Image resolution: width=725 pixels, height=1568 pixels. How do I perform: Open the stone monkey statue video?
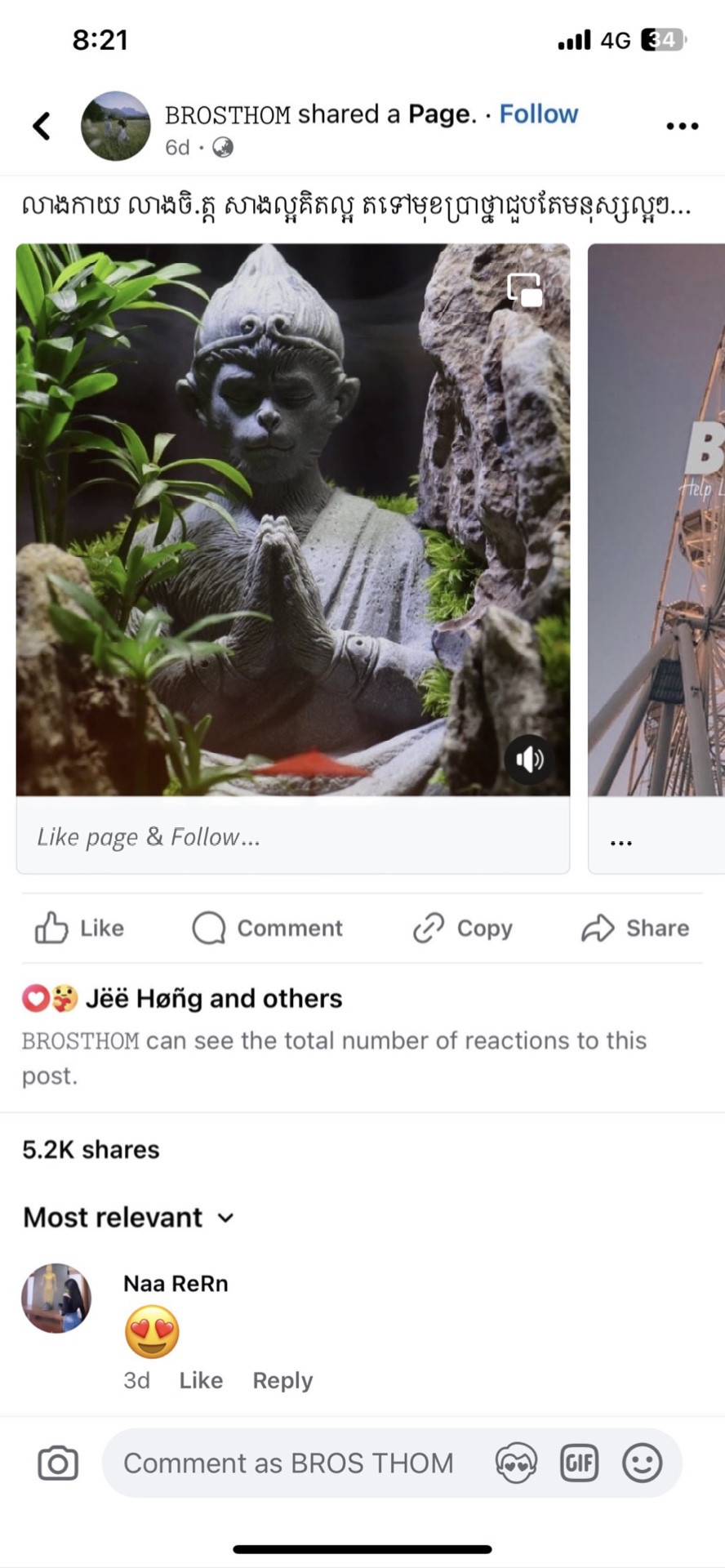point(293,519)
